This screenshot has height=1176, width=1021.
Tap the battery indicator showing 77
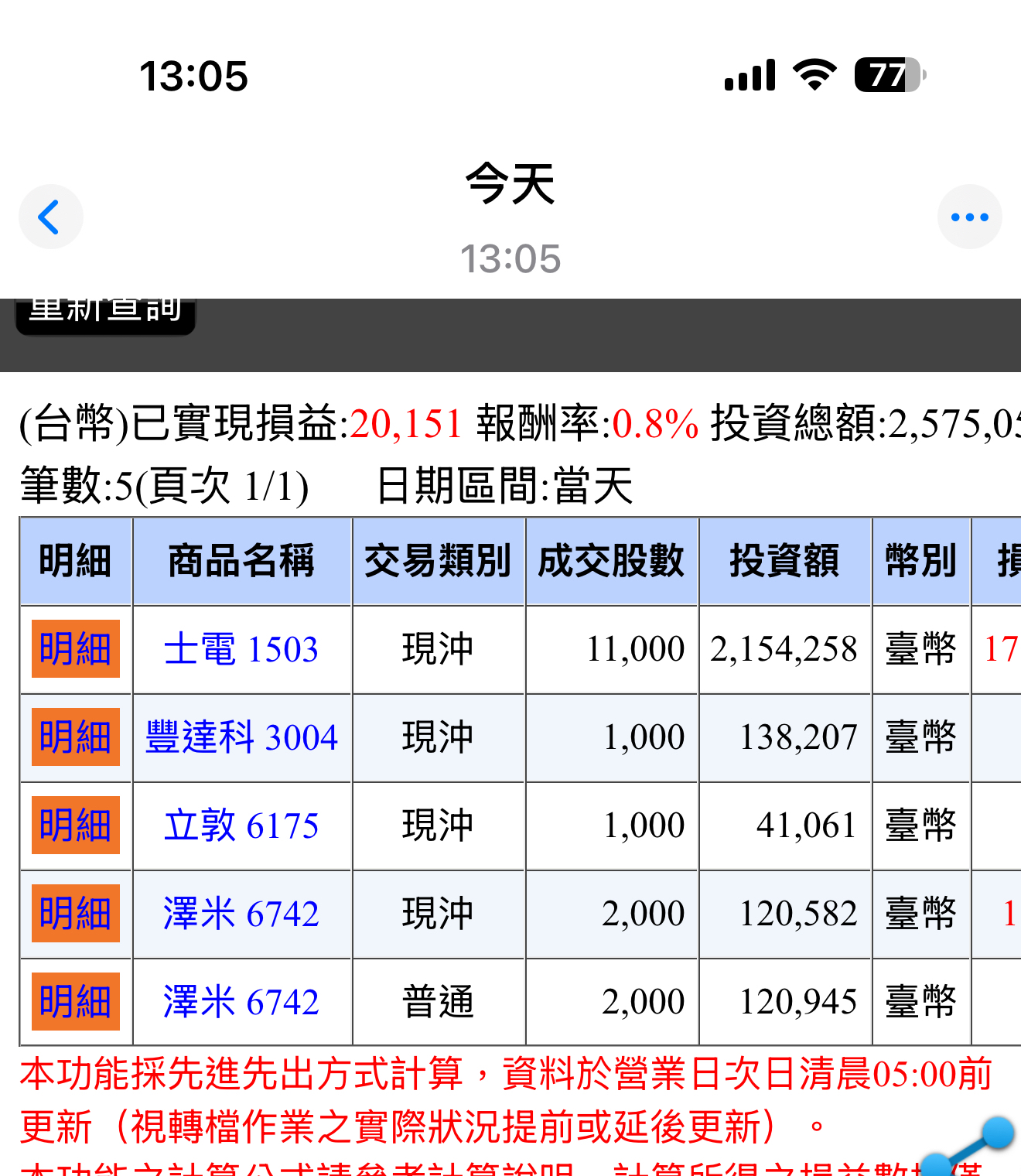pos(886,74)
